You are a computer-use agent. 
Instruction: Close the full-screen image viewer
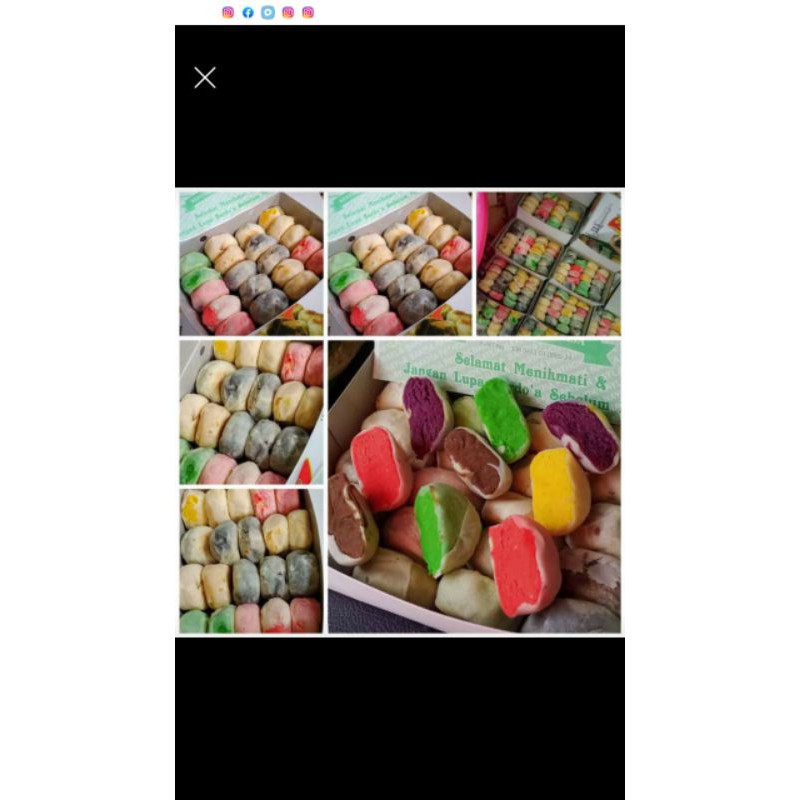point(205,78)
